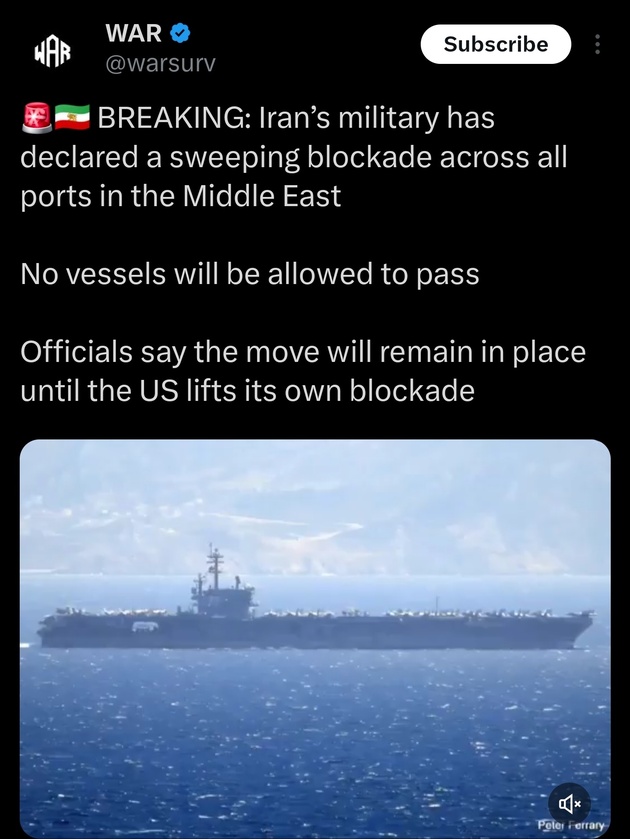Open the post's overflow menu

[x=598, y=45]
